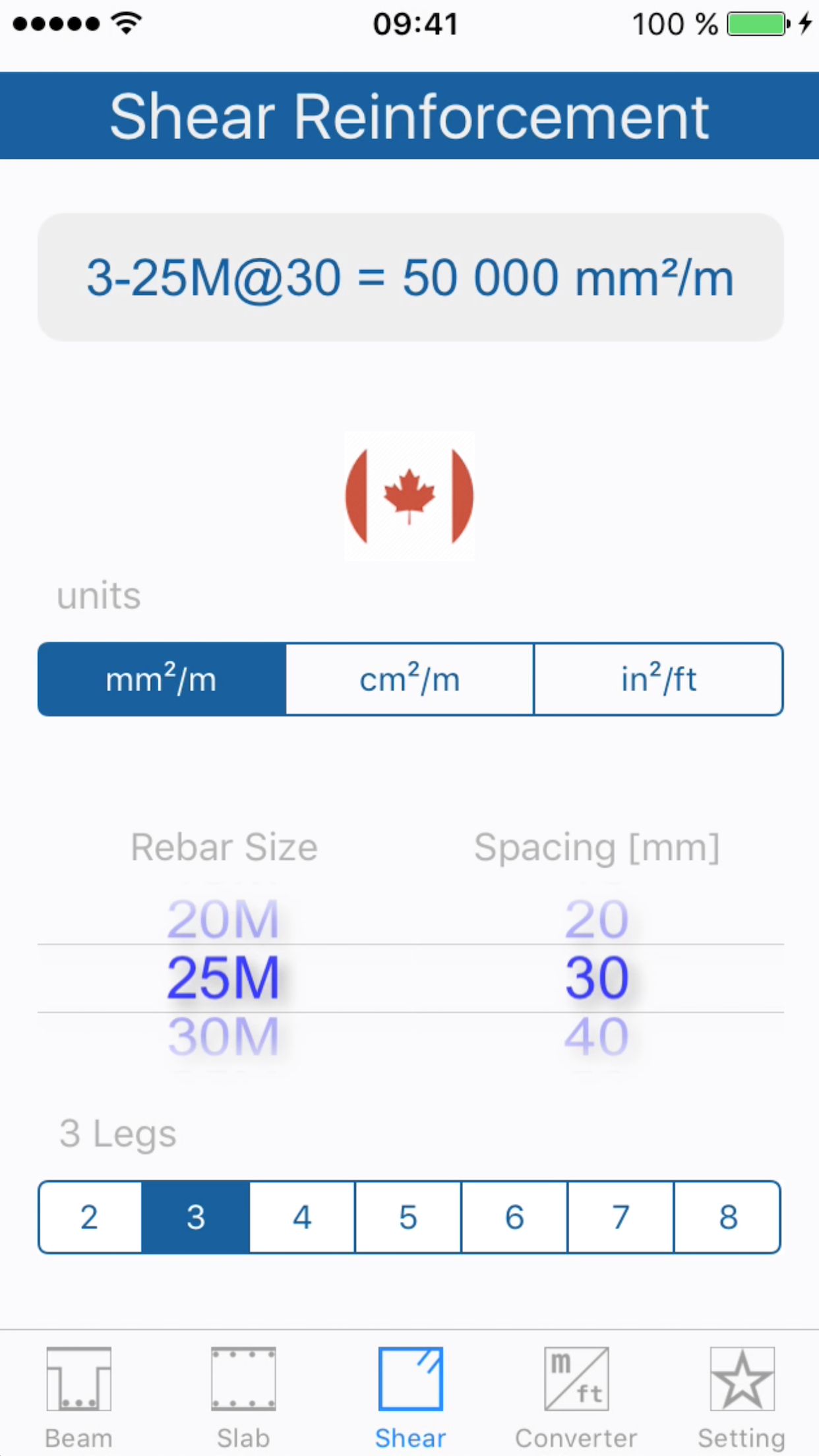Select 8 legs in the Legs selector

click(x=728, y=1217)
